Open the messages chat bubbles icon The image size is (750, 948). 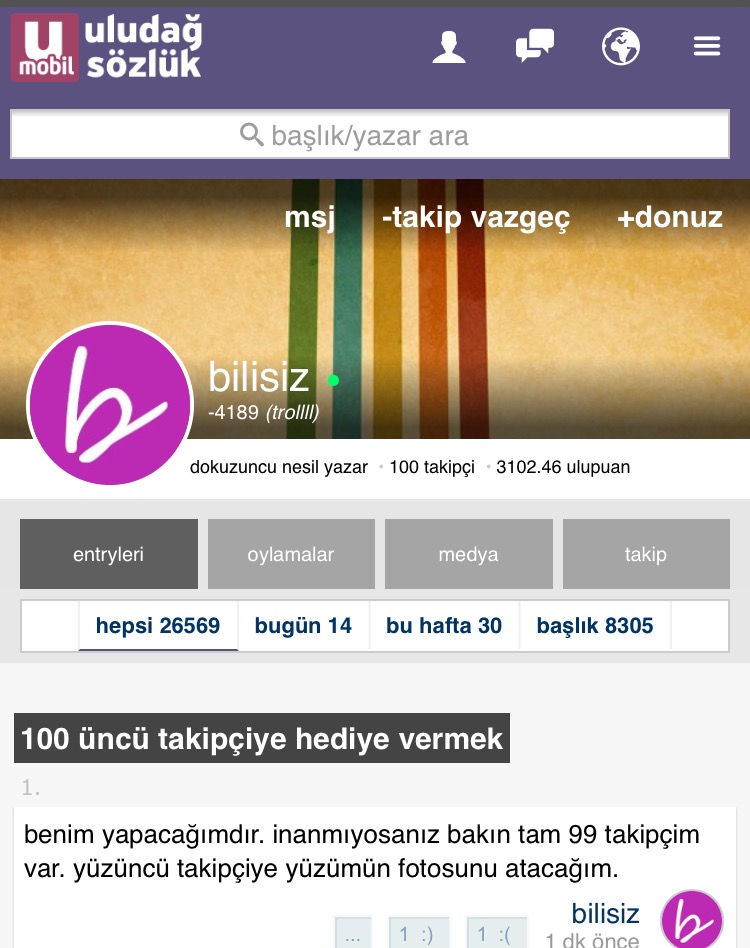tap(534, 47)
